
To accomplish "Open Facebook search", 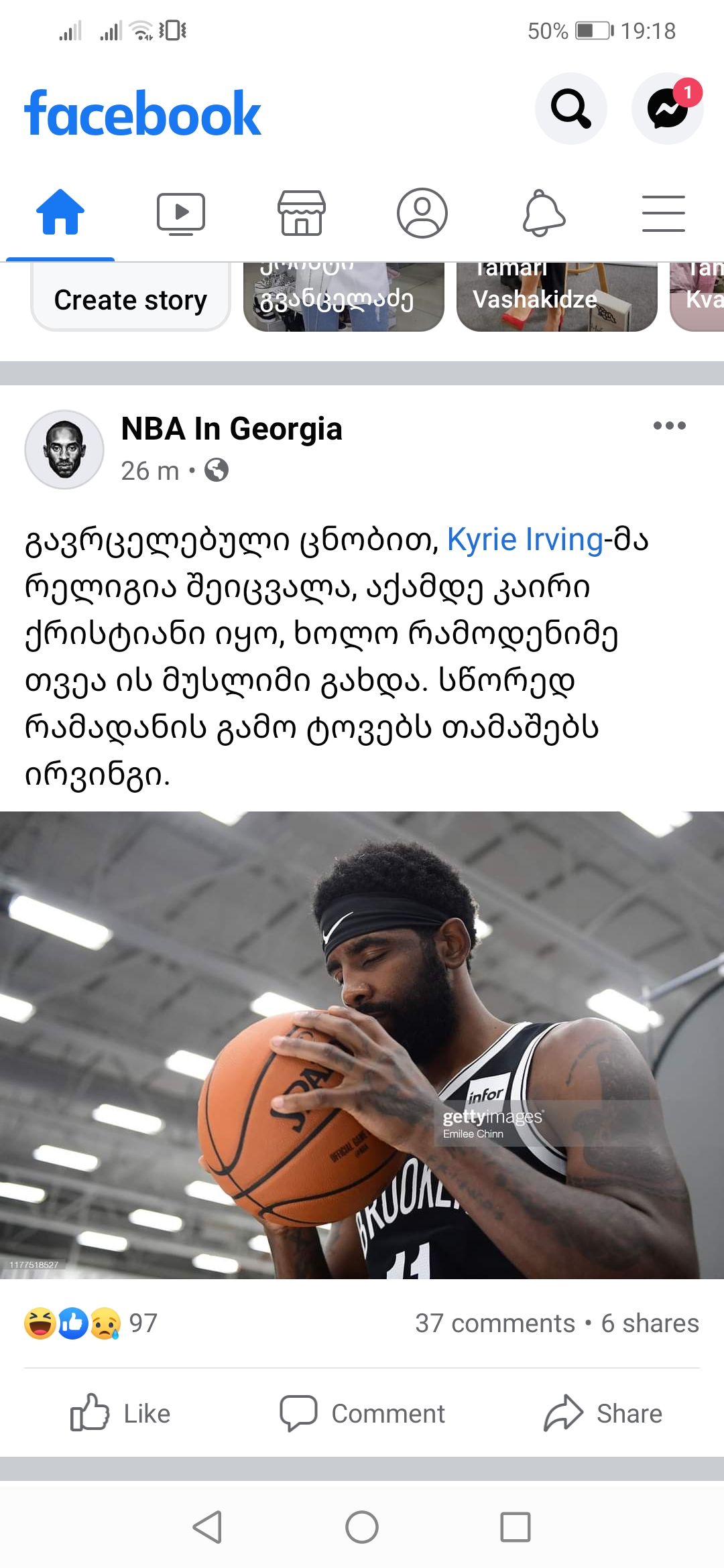I will (570, 109).
